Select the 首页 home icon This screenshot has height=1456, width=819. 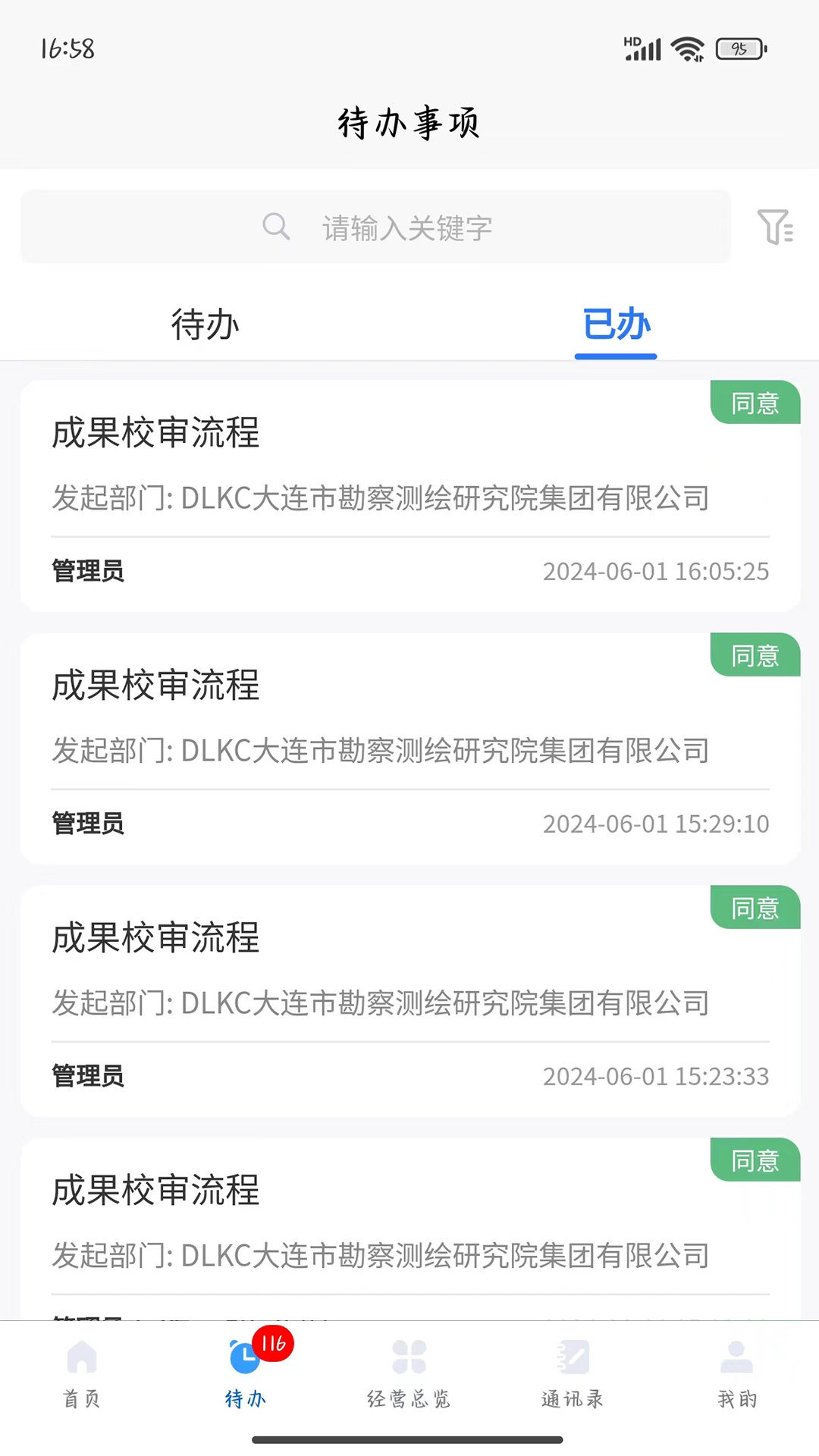pos(81,1357)
